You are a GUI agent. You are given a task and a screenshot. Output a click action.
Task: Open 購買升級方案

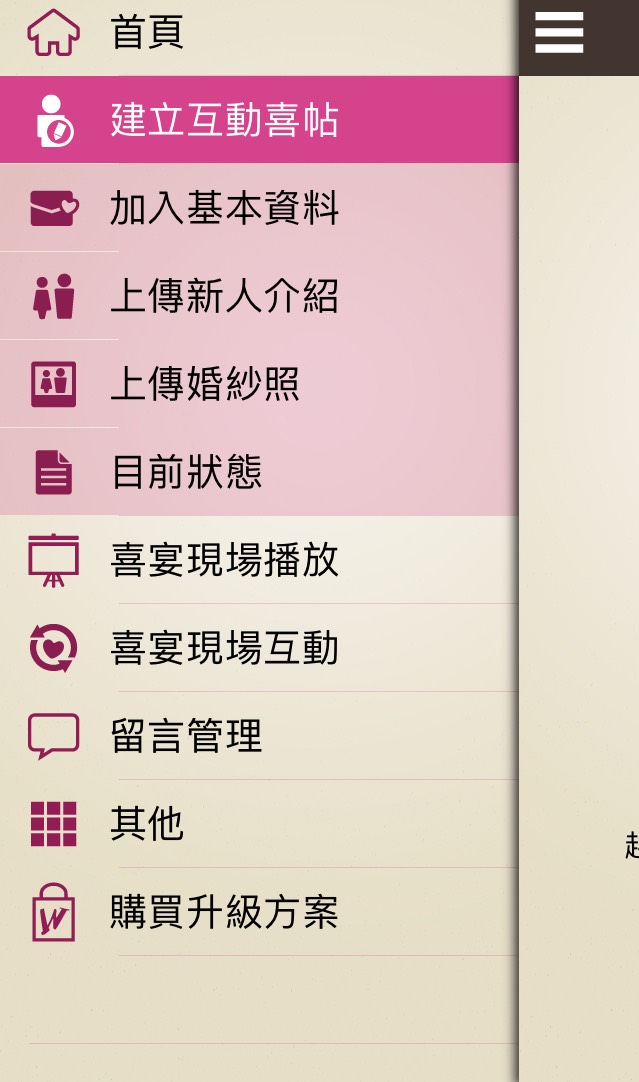[259, 912]
